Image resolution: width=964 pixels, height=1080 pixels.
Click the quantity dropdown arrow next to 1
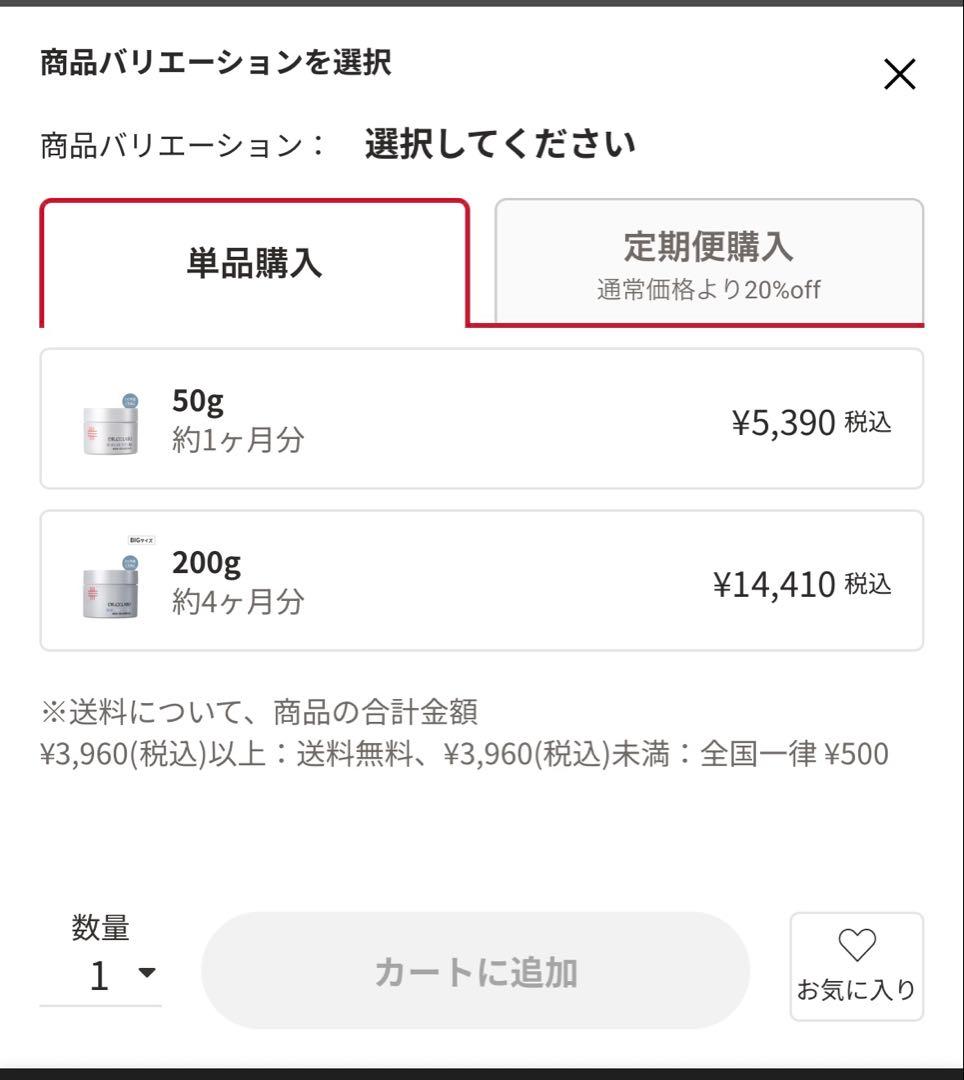pyautogui.click(x=145, y=971)
